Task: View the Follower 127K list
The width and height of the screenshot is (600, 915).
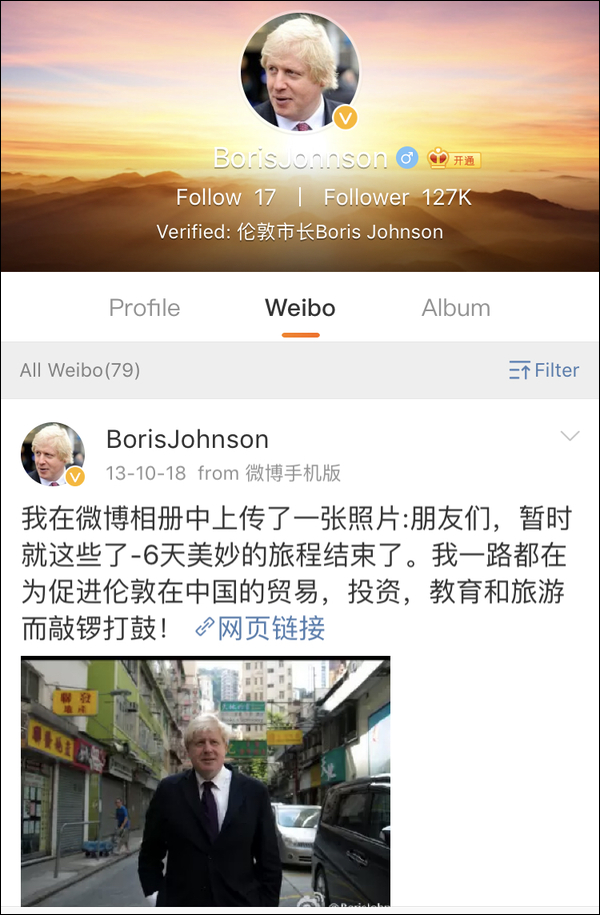Action: point(397,197)
